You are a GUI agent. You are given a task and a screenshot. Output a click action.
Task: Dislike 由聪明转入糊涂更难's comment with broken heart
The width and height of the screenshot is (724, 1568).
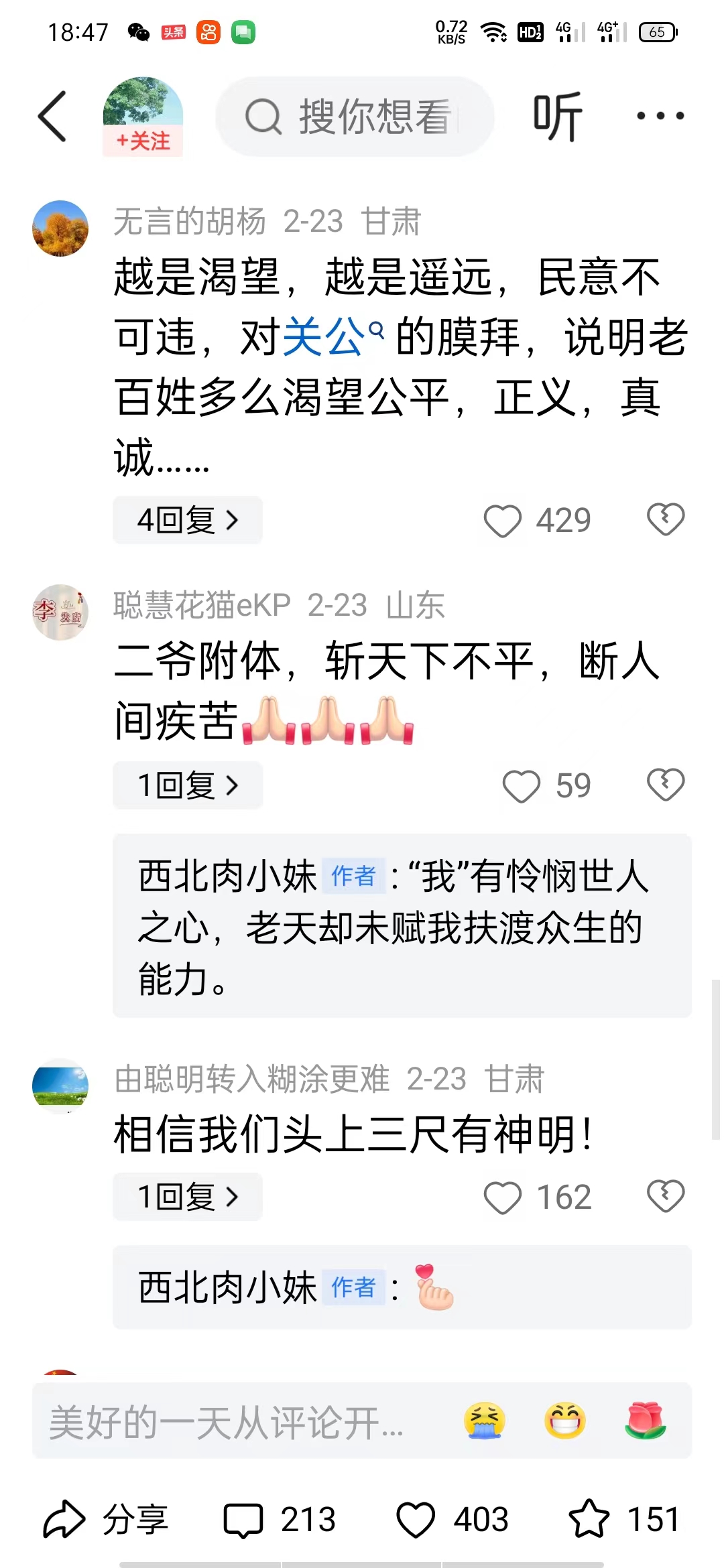[x=666, y=1197]
